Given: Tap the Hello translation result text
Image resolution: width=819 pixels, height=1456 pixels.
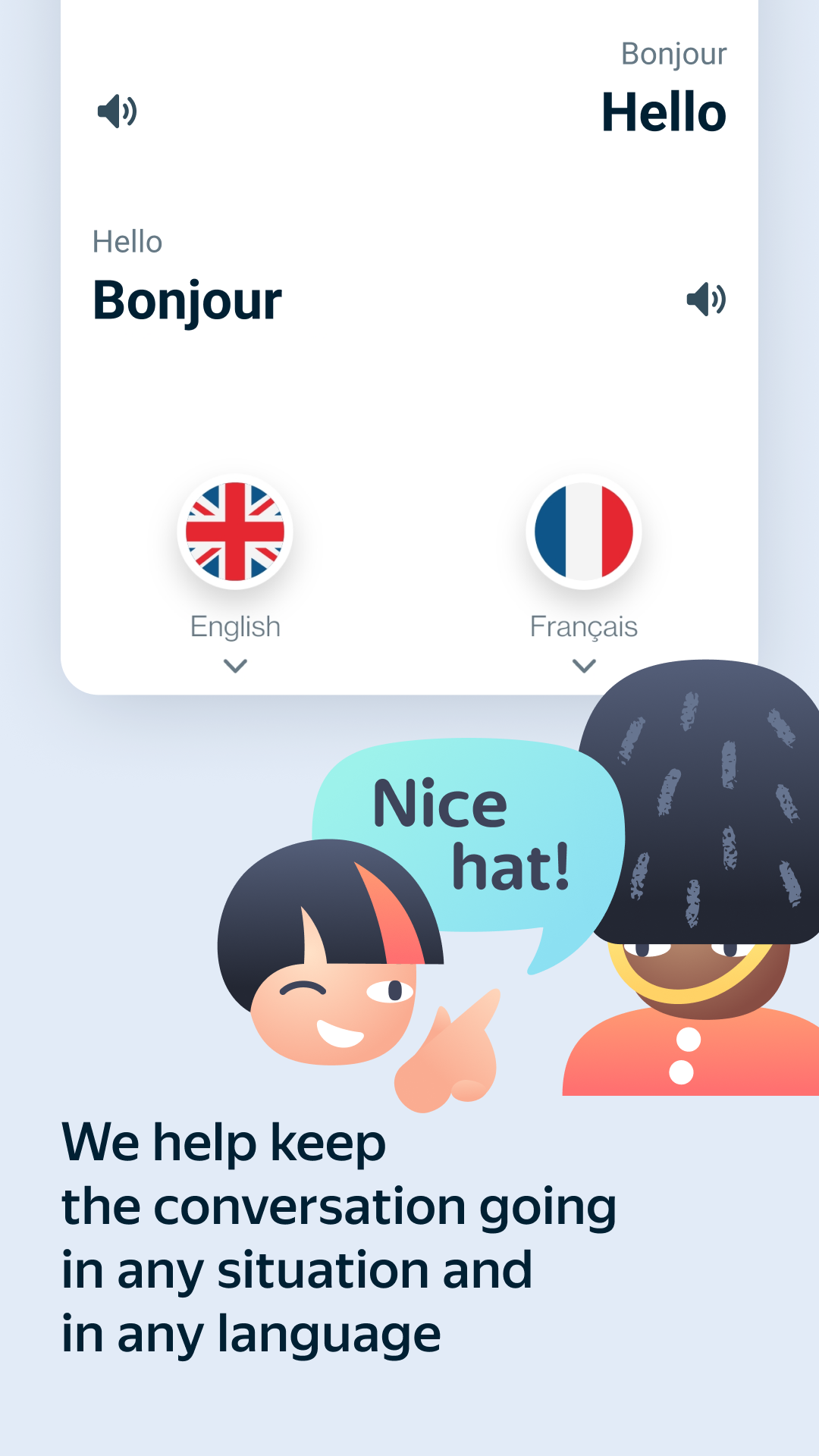Looking at the screenshot, I should click(665, 111).
